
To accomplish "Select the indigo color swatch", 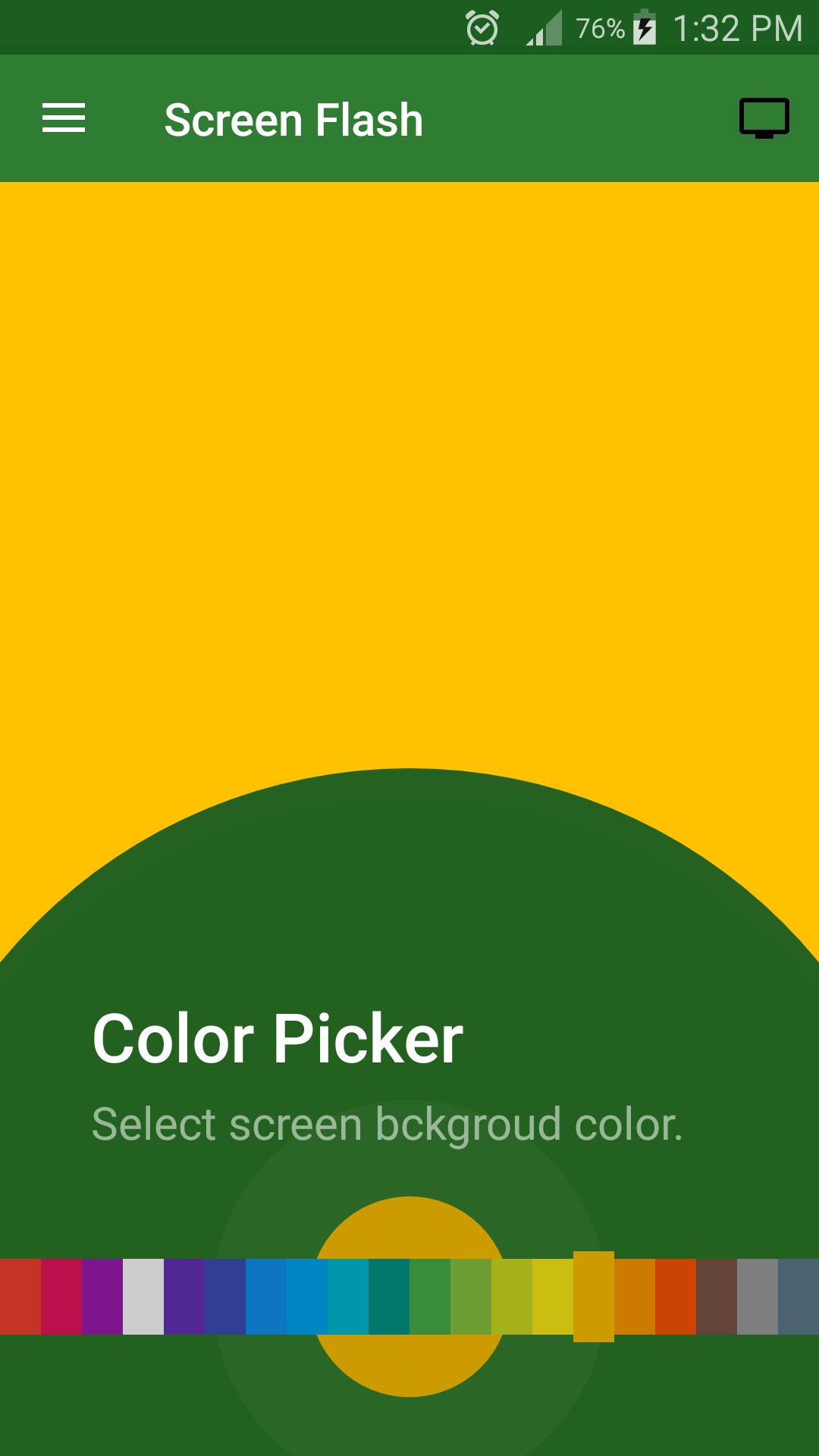I will coord(225,1297).
